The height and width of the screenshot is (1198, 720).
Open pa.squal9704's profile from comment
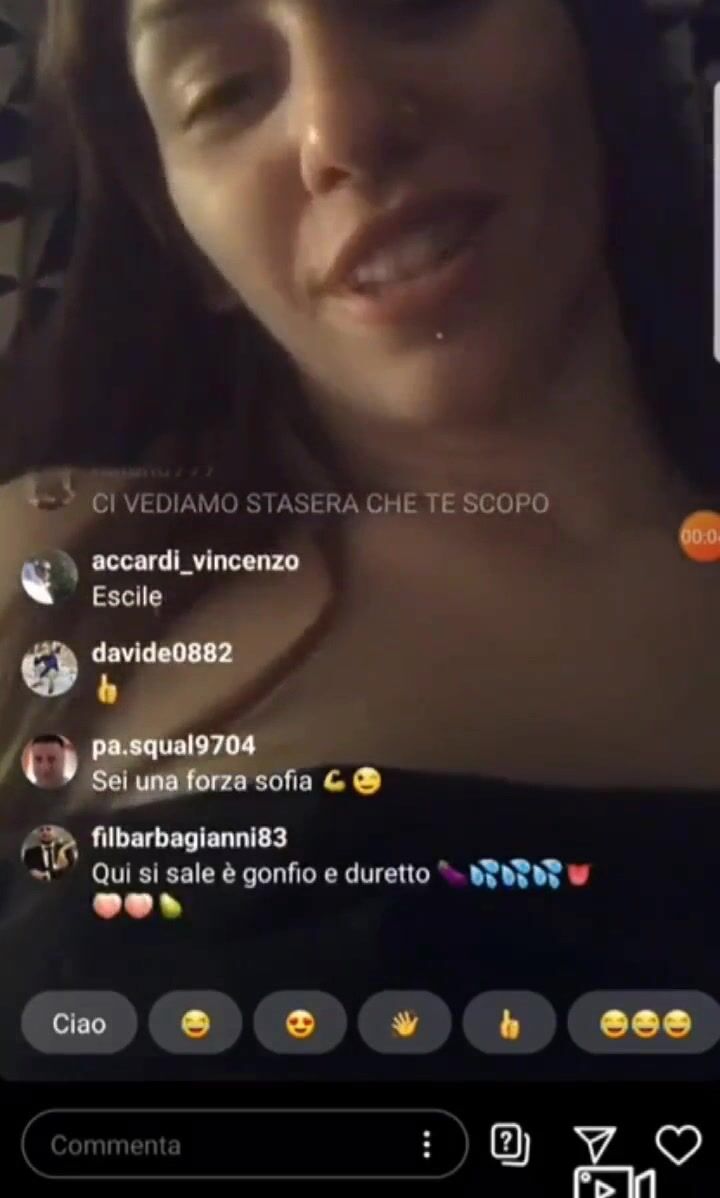pos(49,761)
